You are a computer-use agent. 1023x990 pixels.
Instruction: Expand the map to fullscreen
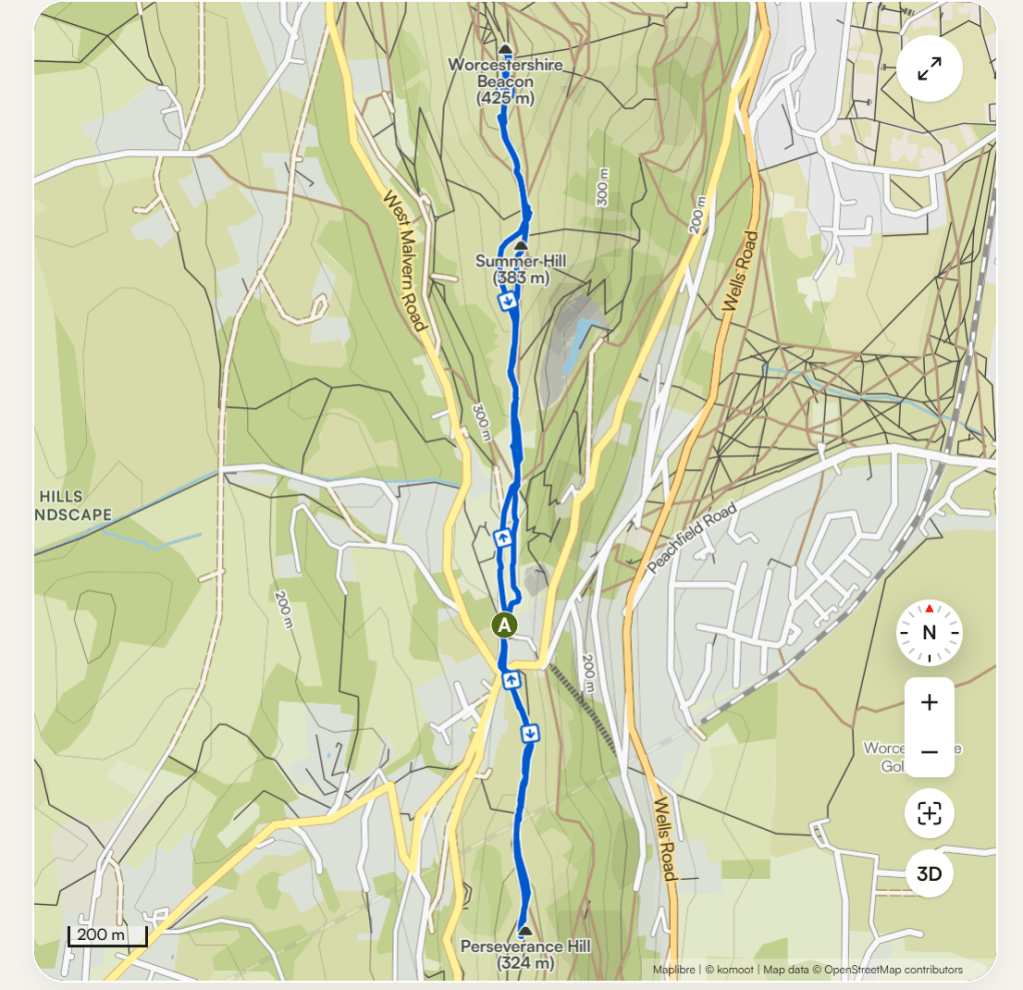tap(929, 69)
